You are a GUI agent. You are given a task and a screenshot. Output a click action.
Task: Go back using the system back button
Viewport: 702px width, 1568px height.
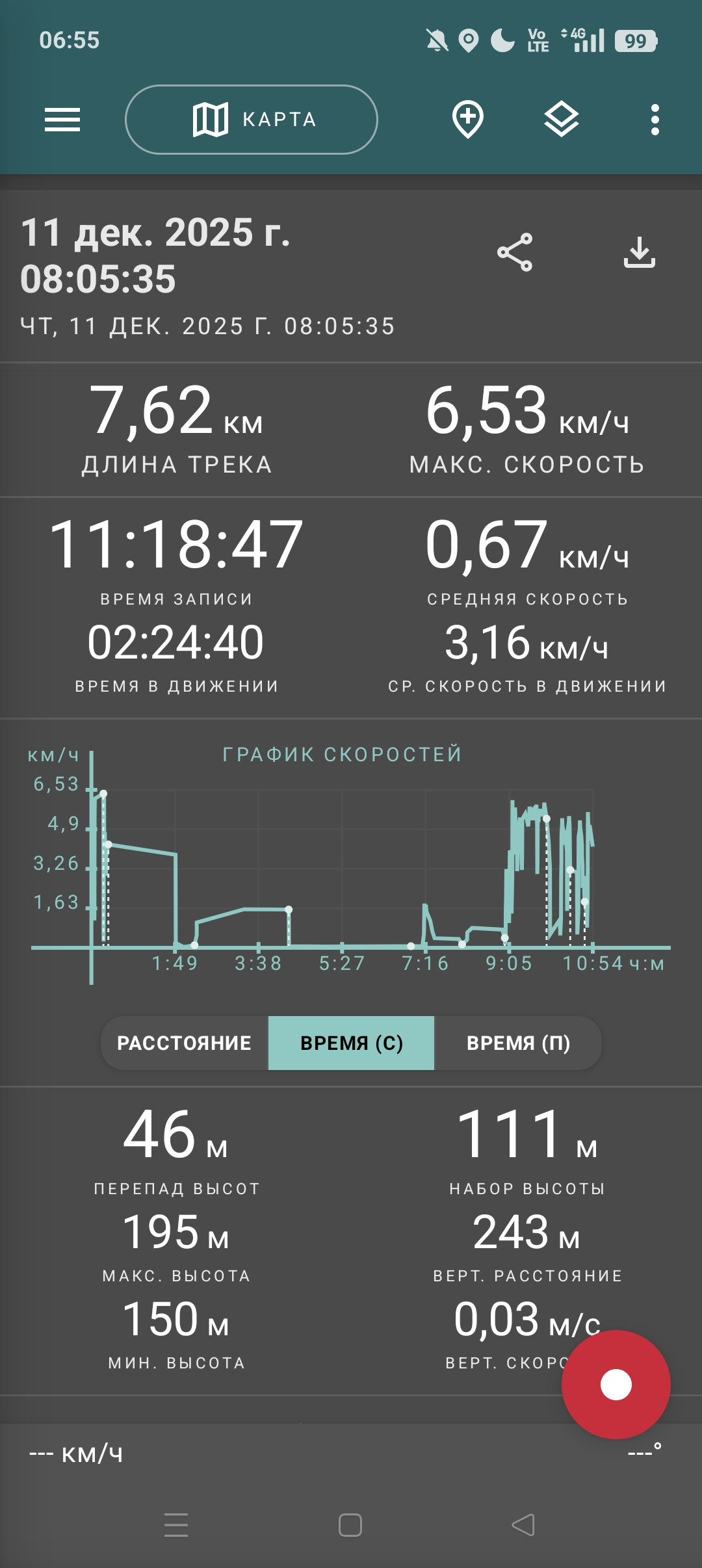(x=524, y=1525)
